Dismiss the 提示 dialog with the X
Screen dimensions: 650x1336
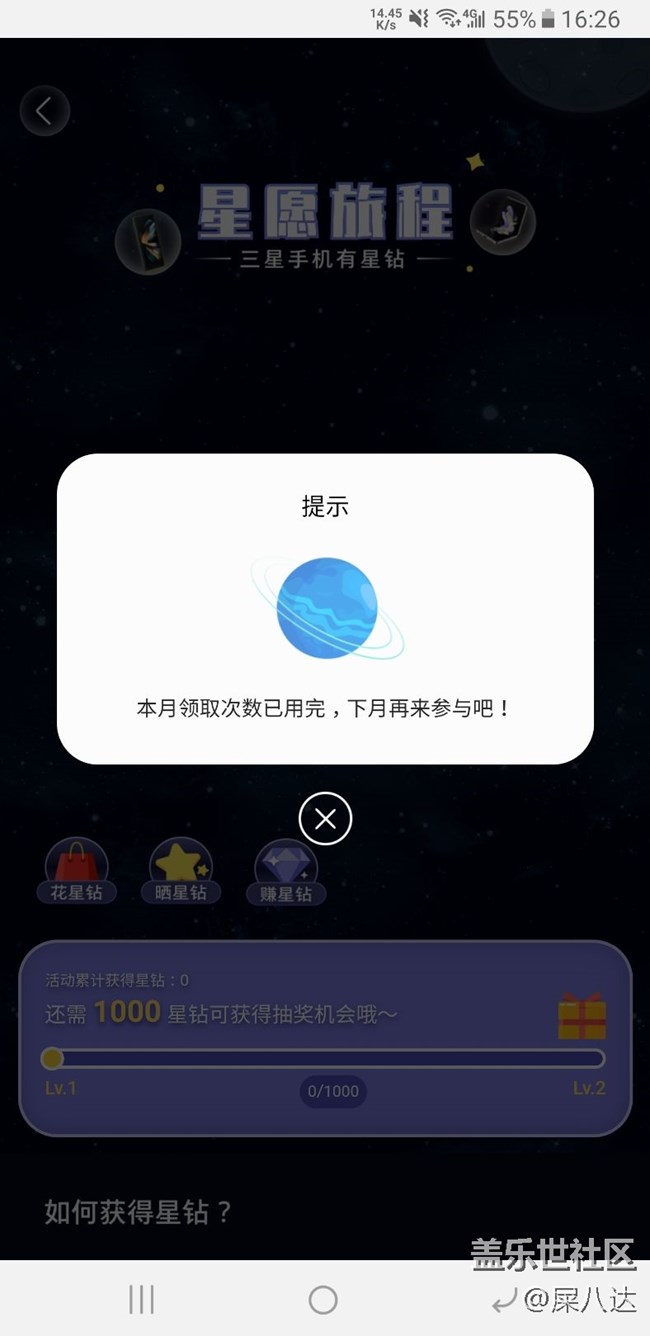325,819
